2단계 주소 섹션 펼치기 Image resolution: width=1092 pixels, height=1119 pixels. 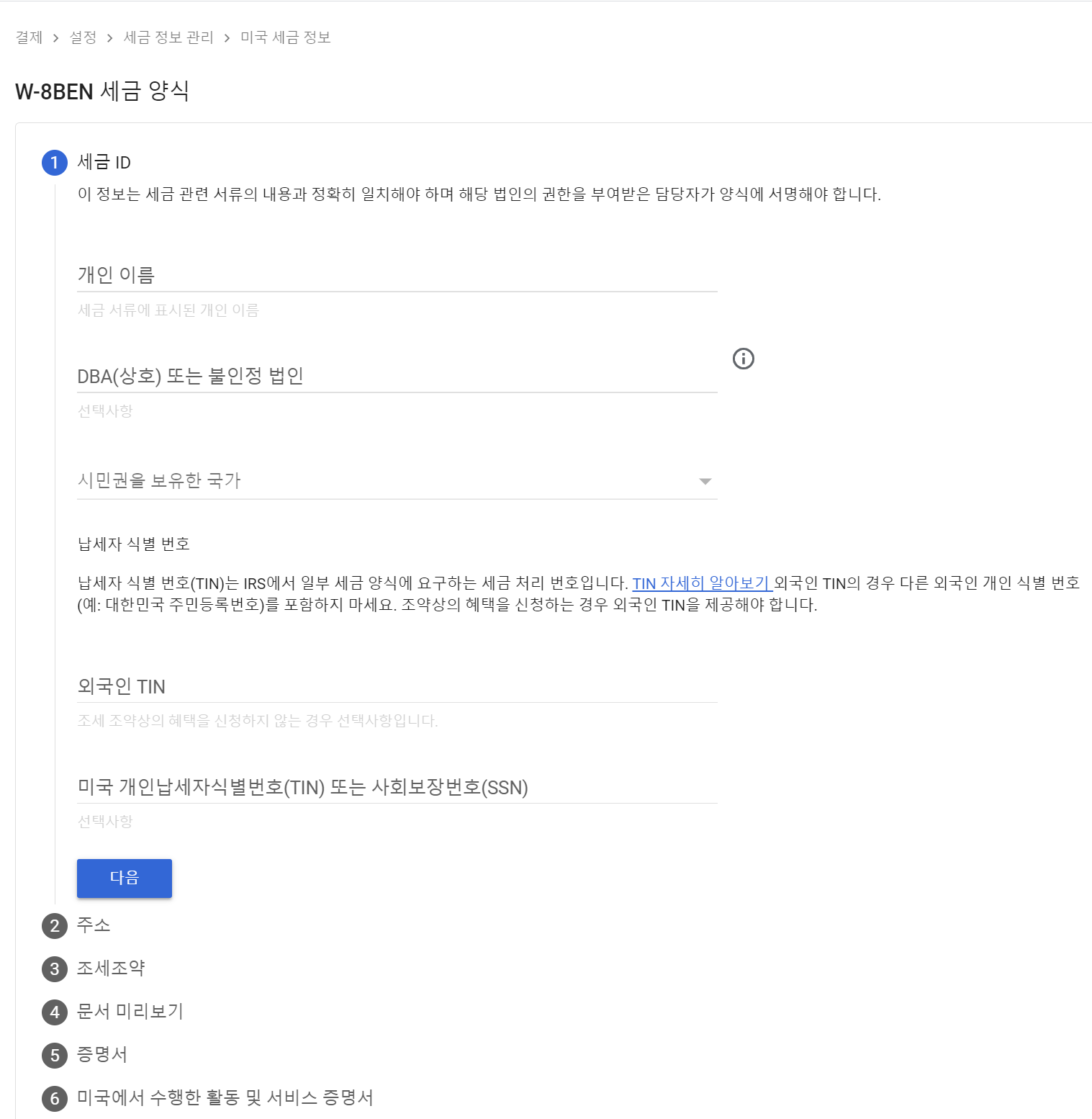click(x=93, y=925)
